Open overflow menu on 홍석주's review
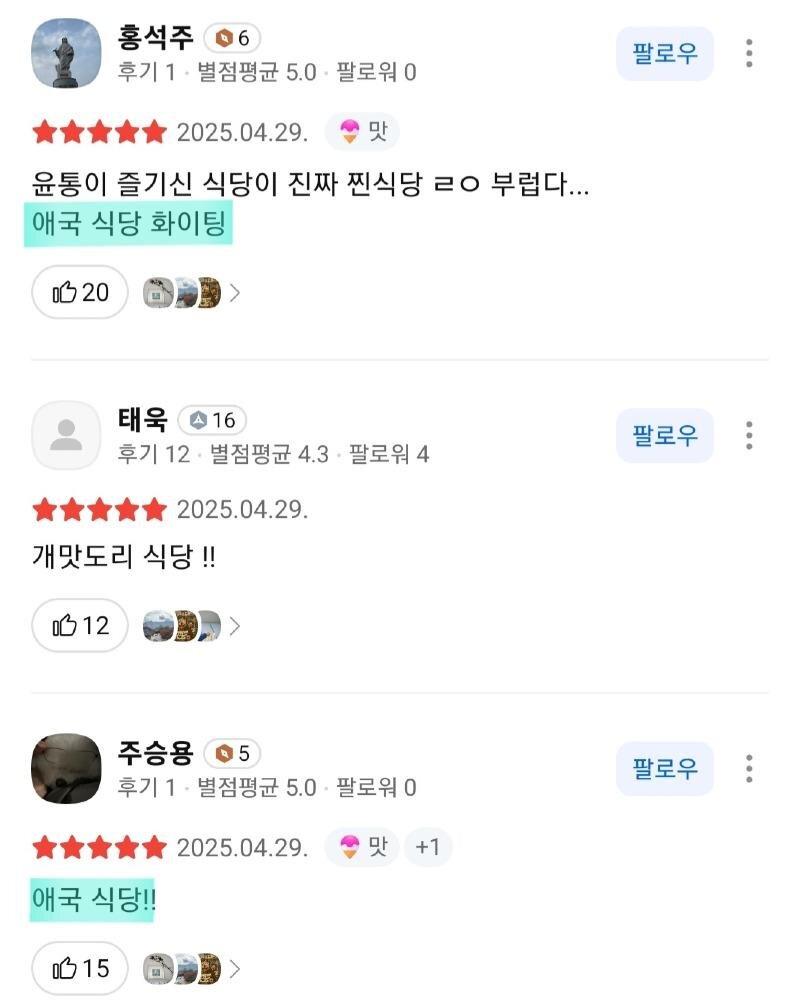This screenshot has width=800, height=1006. (749, 53)
